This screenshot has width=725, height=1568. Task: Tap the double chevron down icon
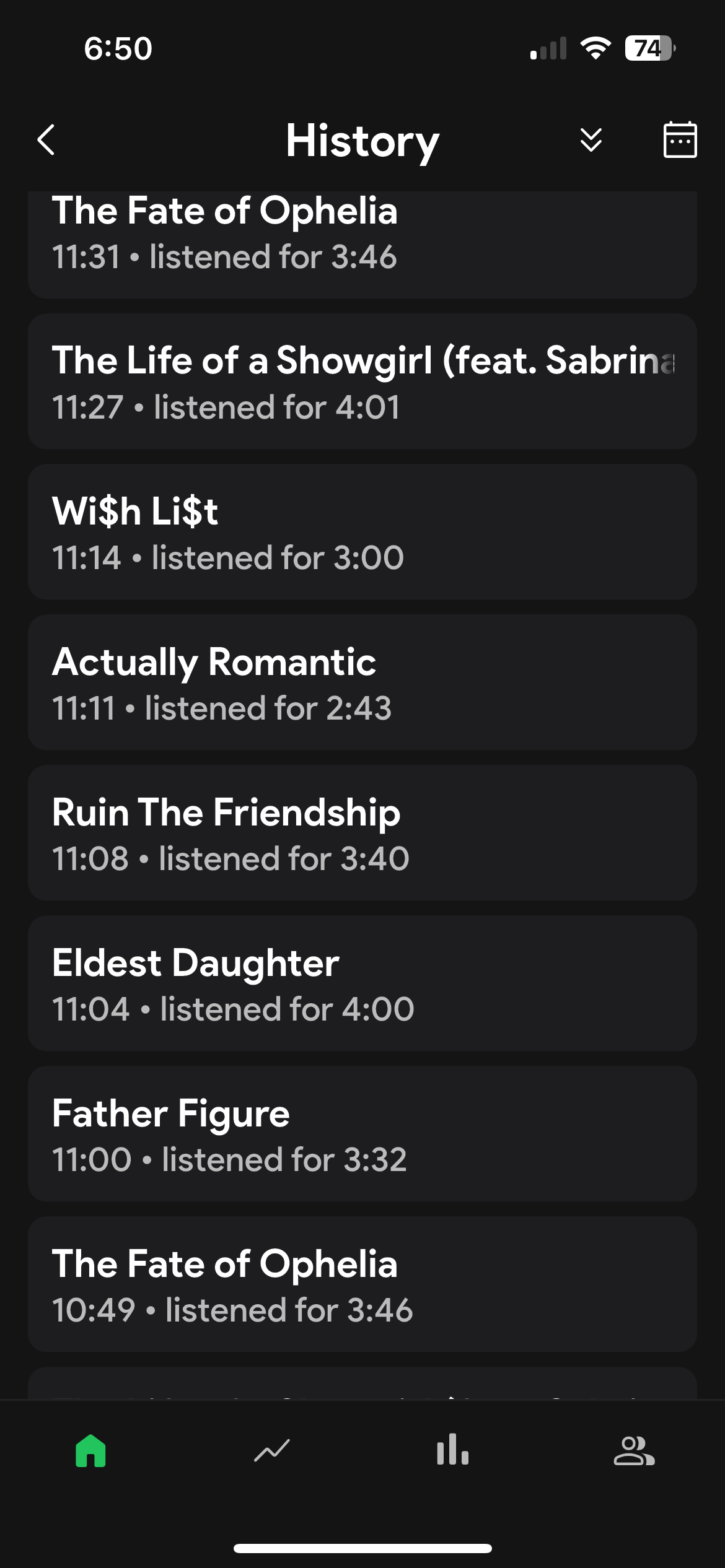[591, 140]
